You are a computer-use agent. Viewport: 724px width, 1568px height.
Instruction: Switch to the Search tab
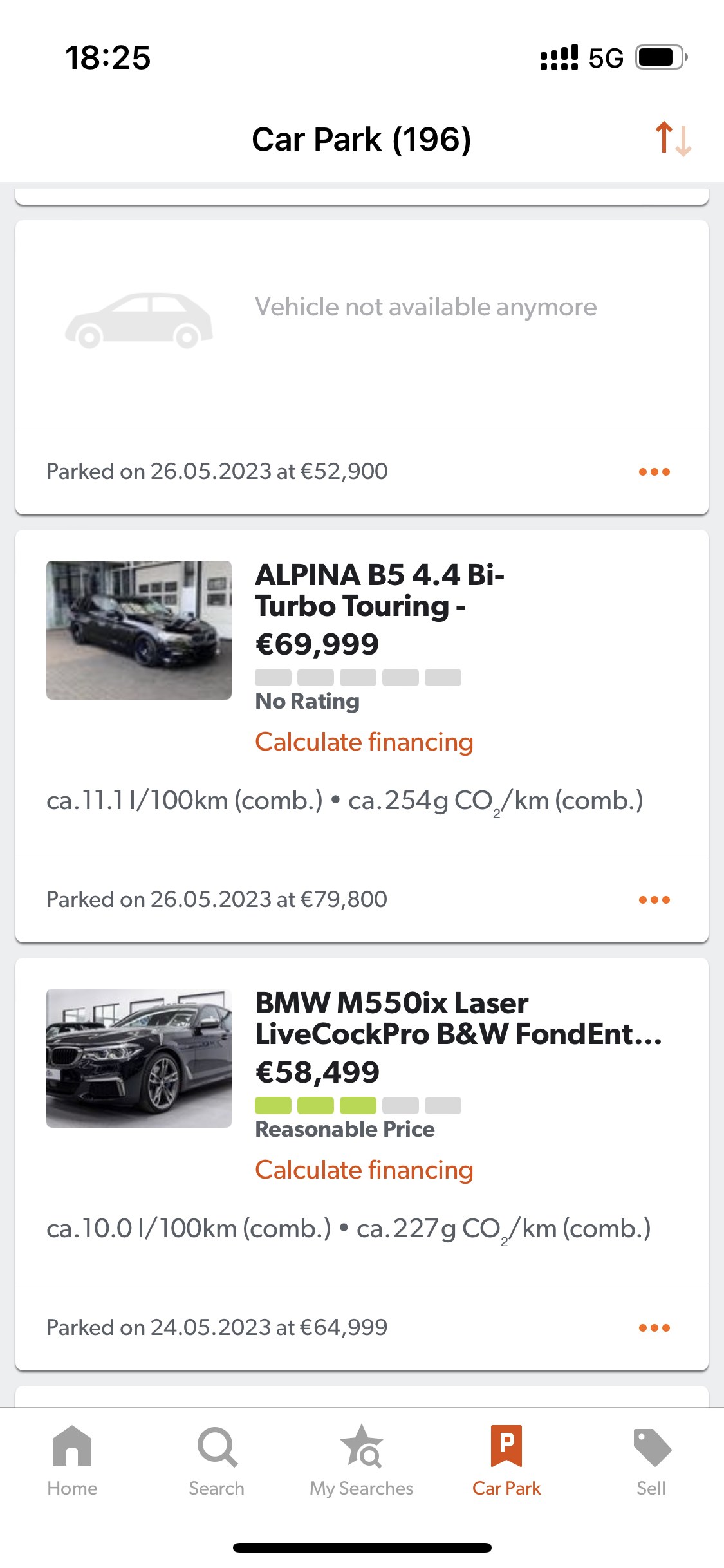click(x=217, y=1461)
